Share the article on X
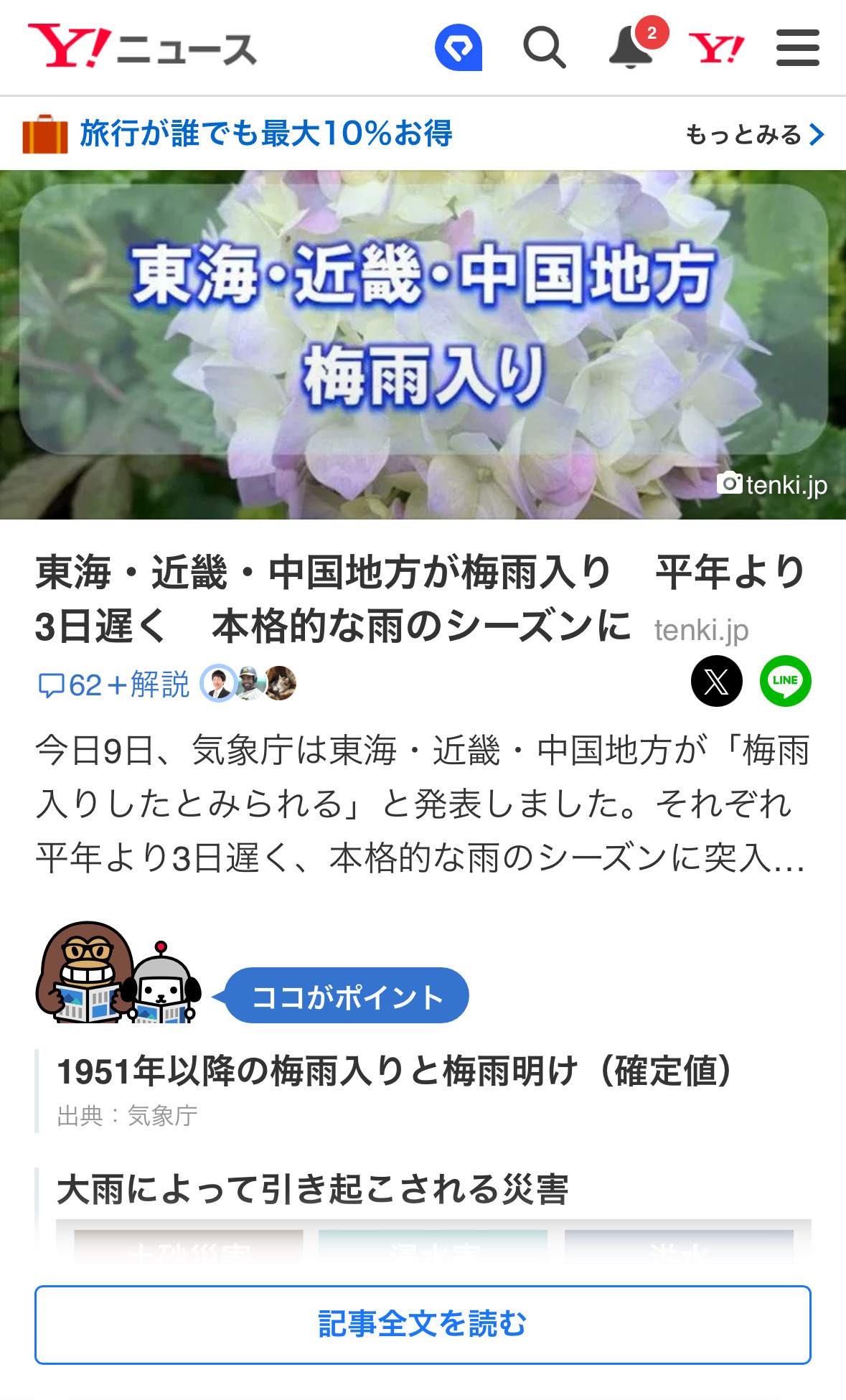 [716, 681]
